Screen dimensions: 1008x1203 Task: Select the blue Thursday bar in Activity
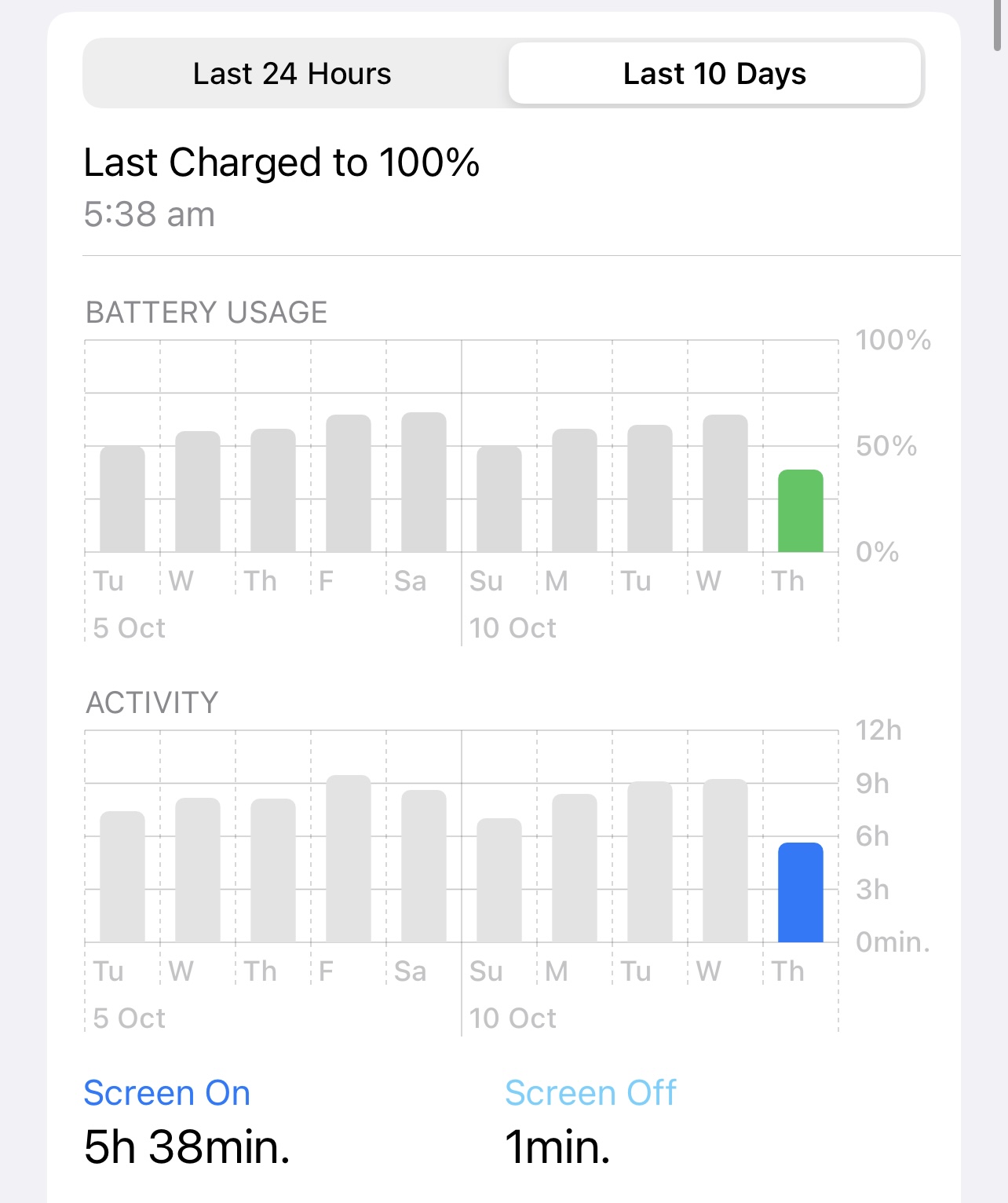click(801, 893)
